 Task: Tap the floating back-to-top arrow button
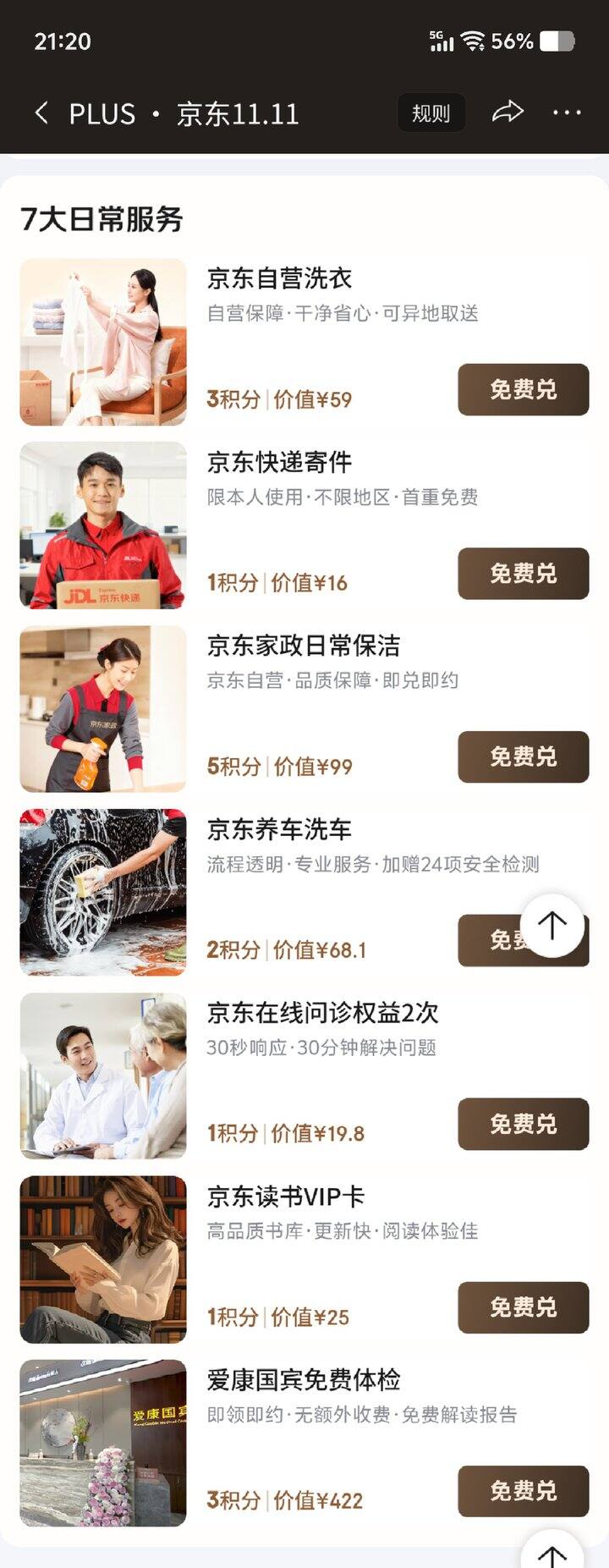click(551, 925)
